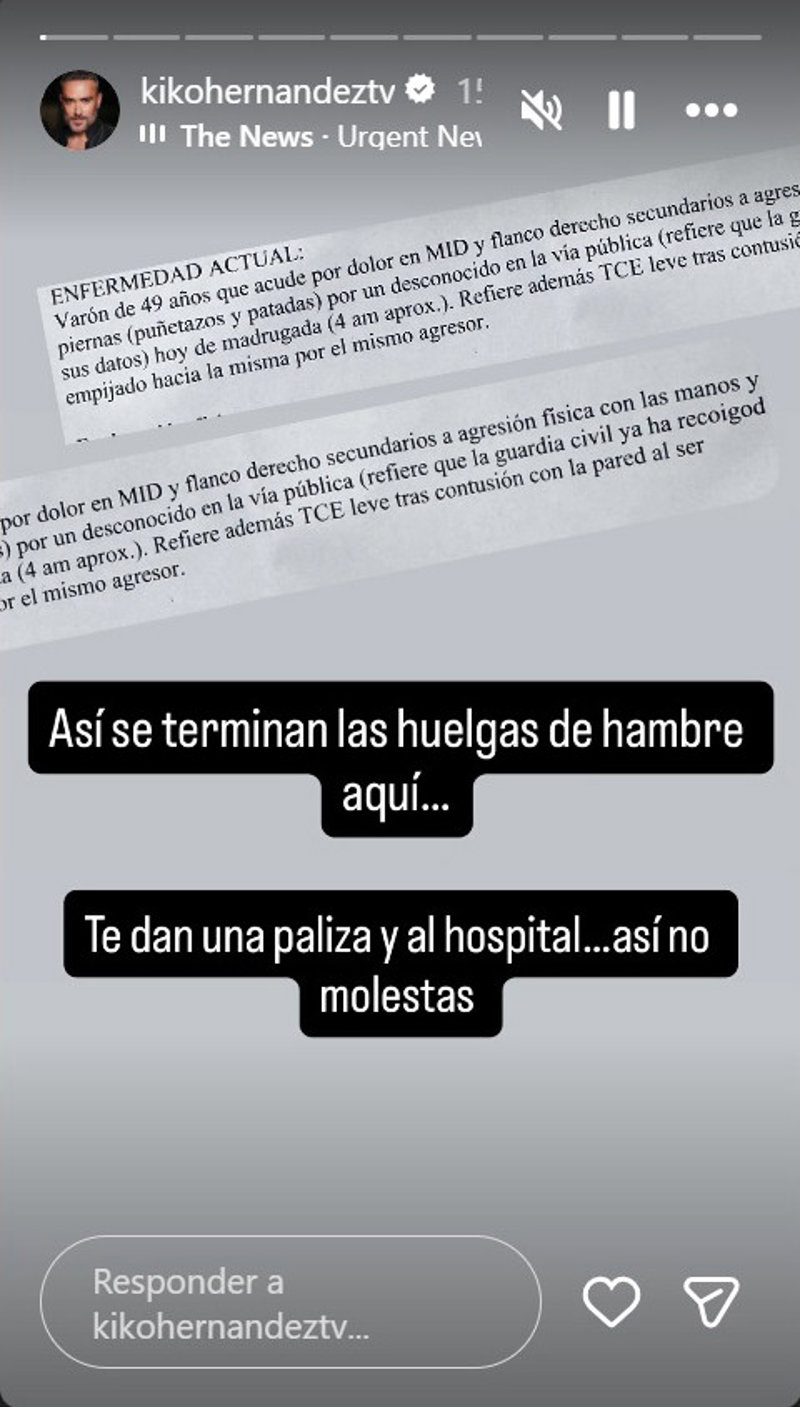Pause the story playback

point(621,110)
